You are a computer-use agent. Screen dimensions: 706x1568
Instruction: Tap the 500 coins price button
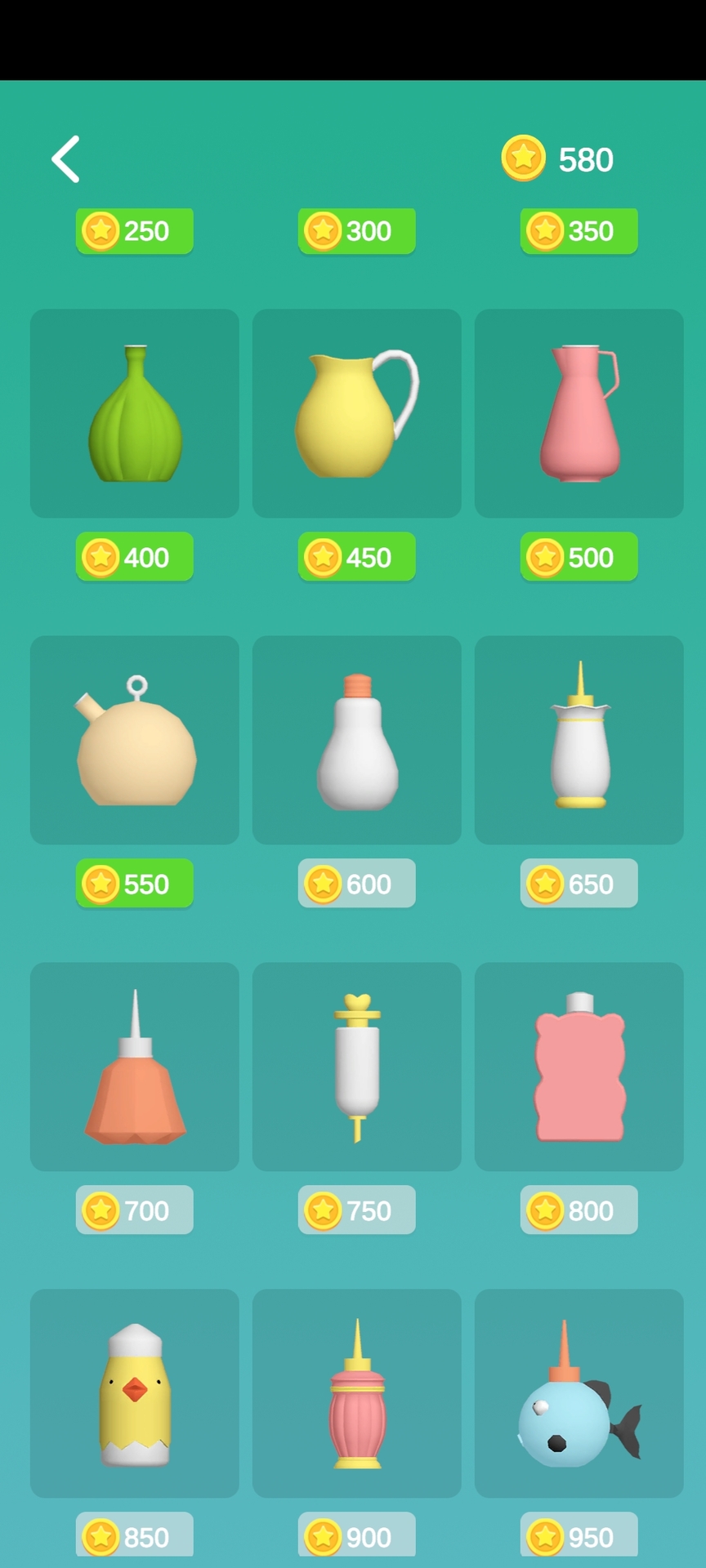579,557
